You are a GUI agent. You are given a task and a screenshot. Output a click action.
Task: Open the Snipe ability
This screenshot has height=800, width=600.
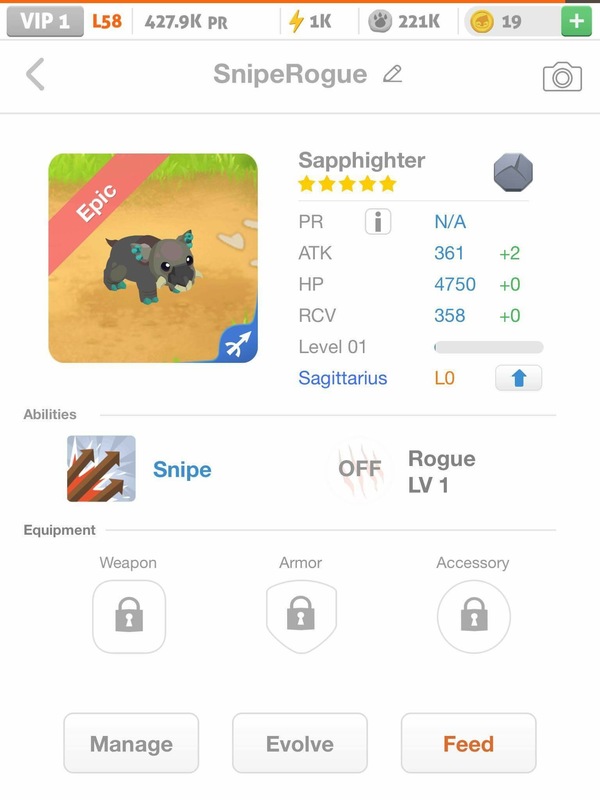tap(102, 469)
